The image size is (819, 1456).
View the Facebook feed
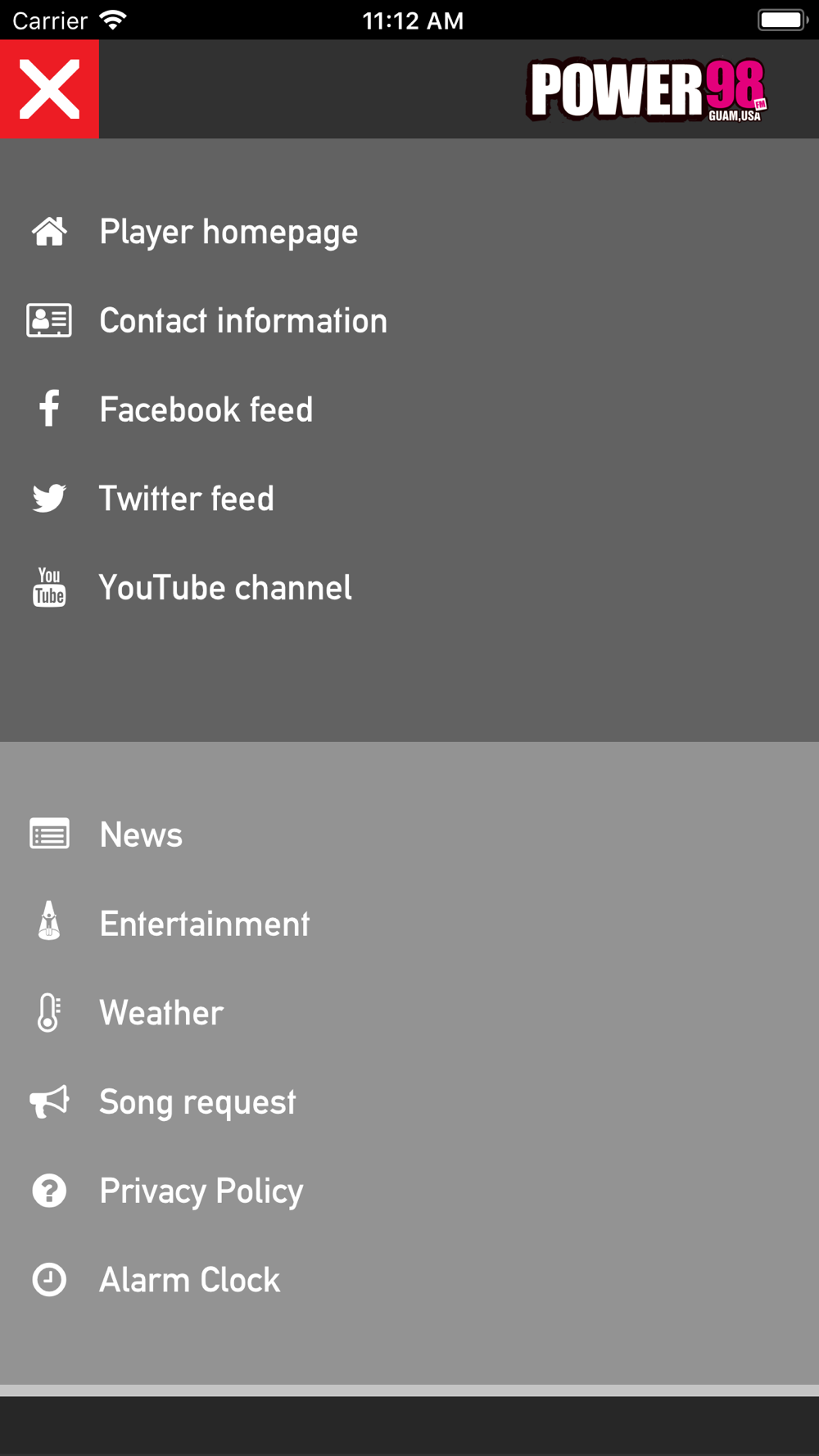click(206, 409)
